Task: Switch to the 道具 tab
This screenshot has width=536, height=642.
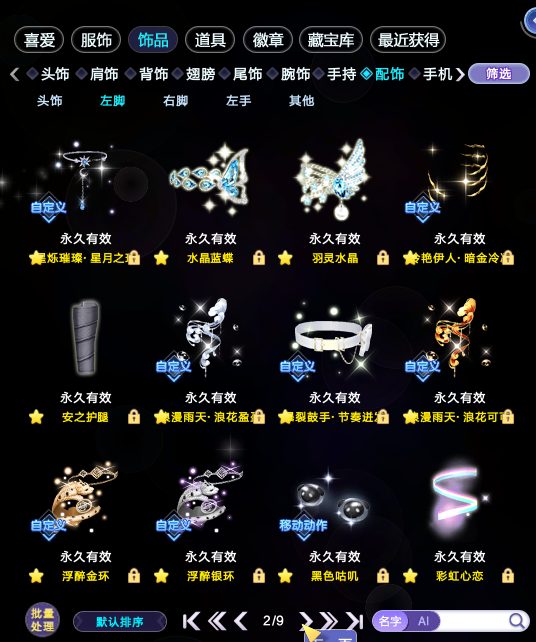Action: (210, 40)
